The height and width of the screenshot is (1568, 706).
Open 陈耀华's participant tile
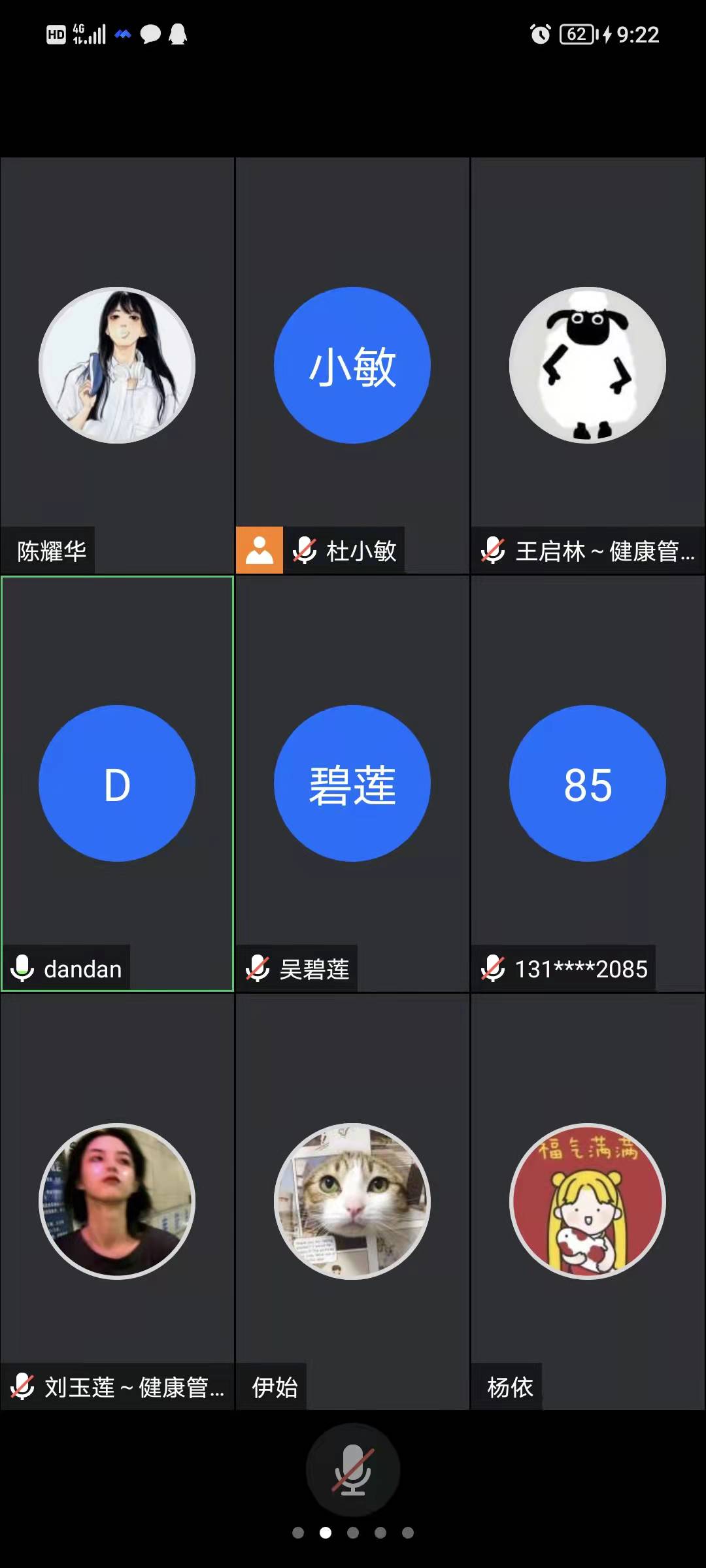pos(117,365)
